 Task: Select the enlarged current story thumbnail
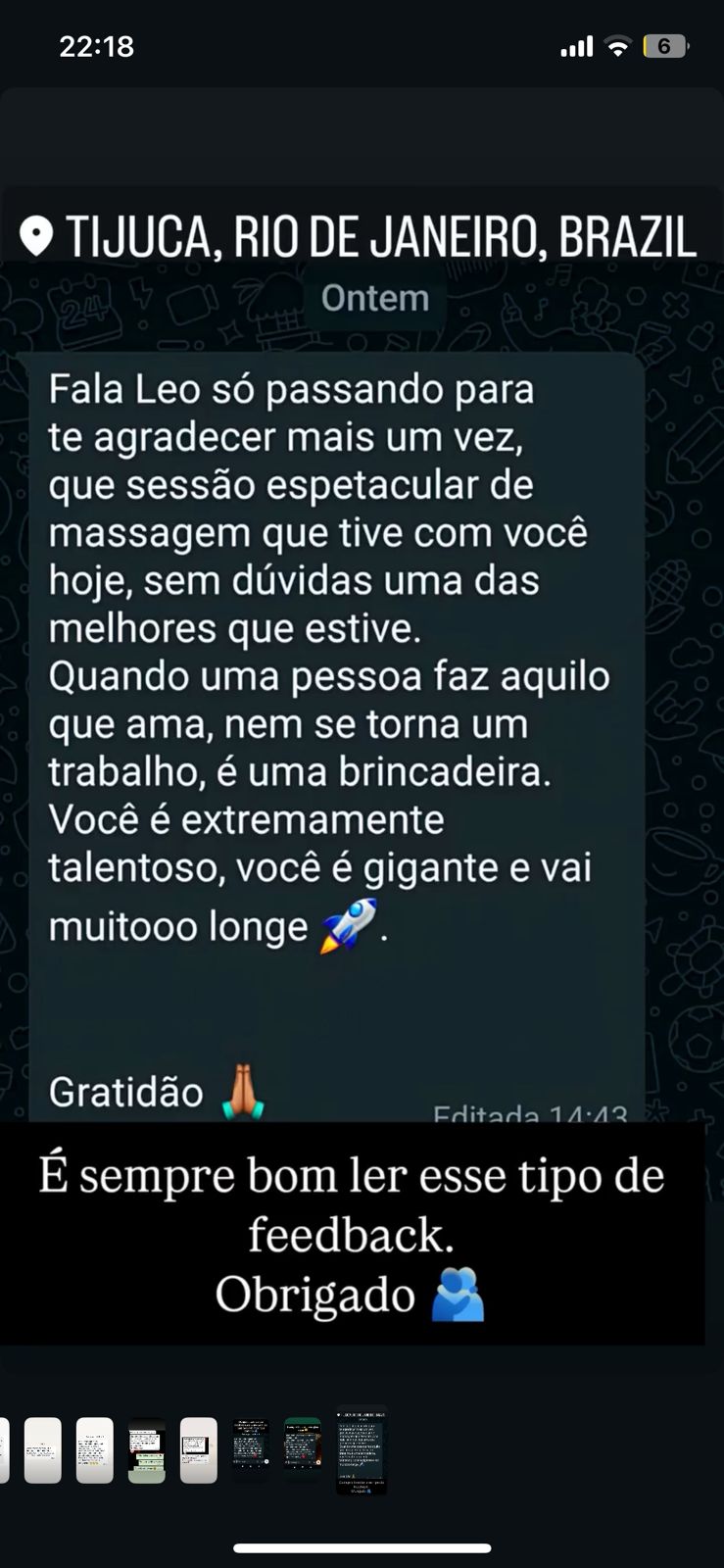(x=362, y=1450)
